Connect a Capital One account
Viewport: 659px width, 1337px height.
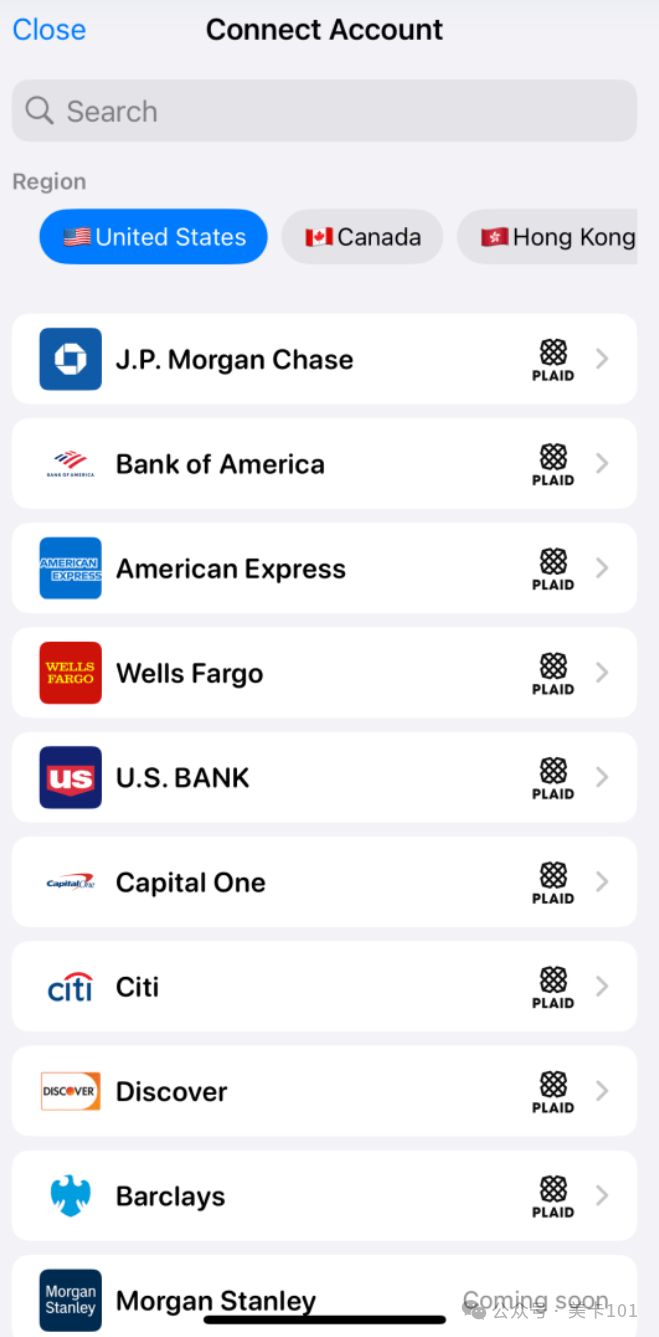click(x=324, y=882)
